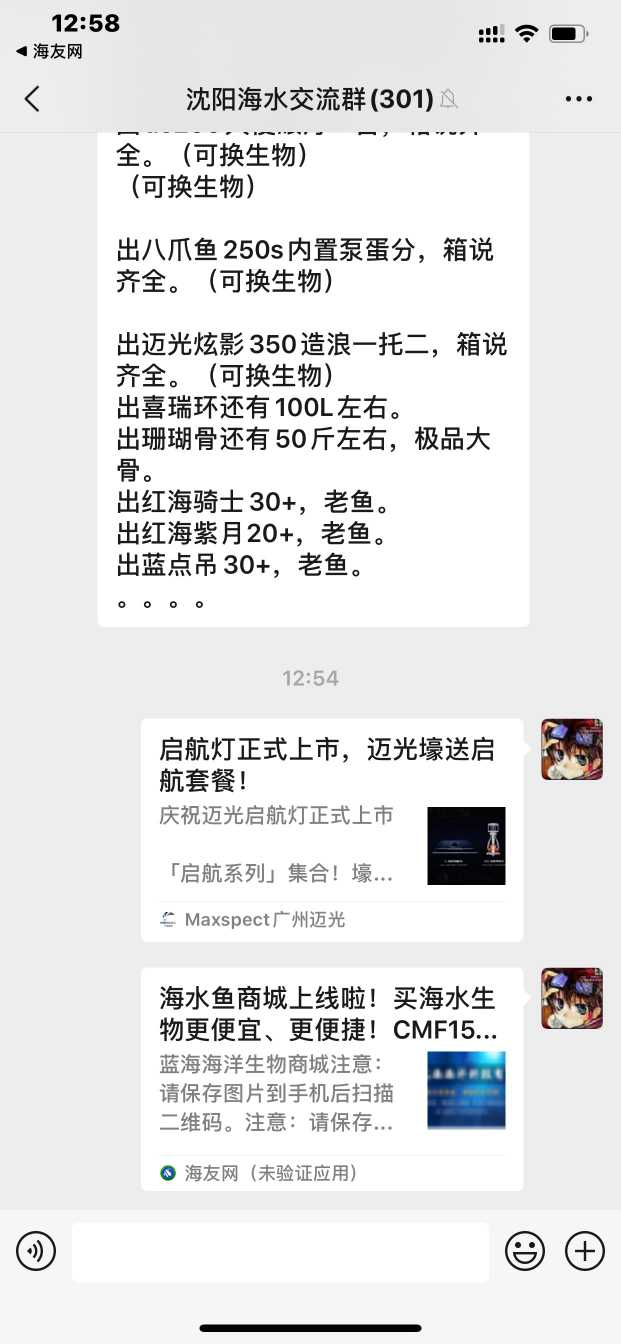Image resolution: width=621 pixels, height=1344 pixels.
Task: Tap the message text field
Action: [x=280, y=1251]
